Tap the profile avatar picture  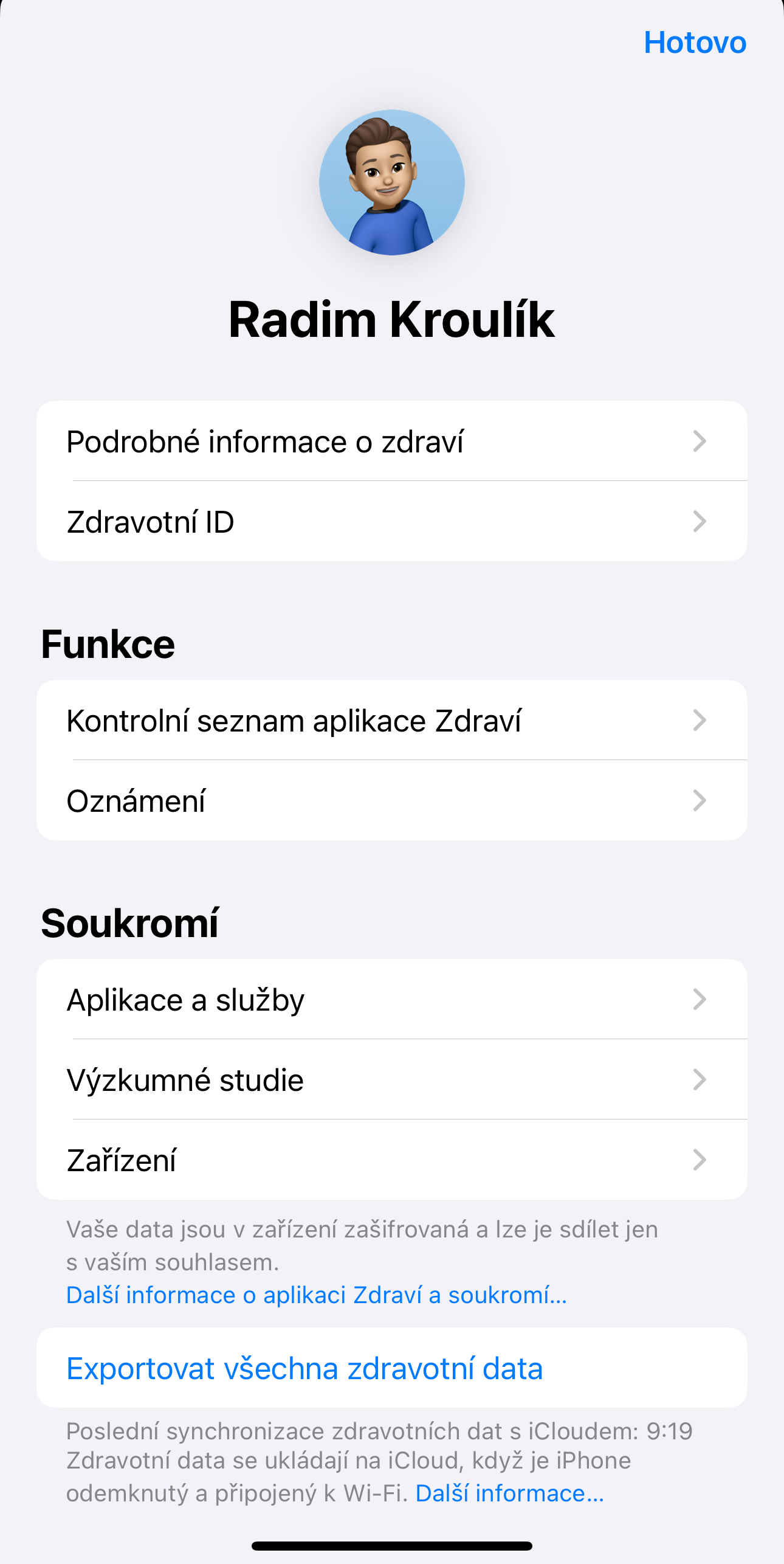pos(391,182)
